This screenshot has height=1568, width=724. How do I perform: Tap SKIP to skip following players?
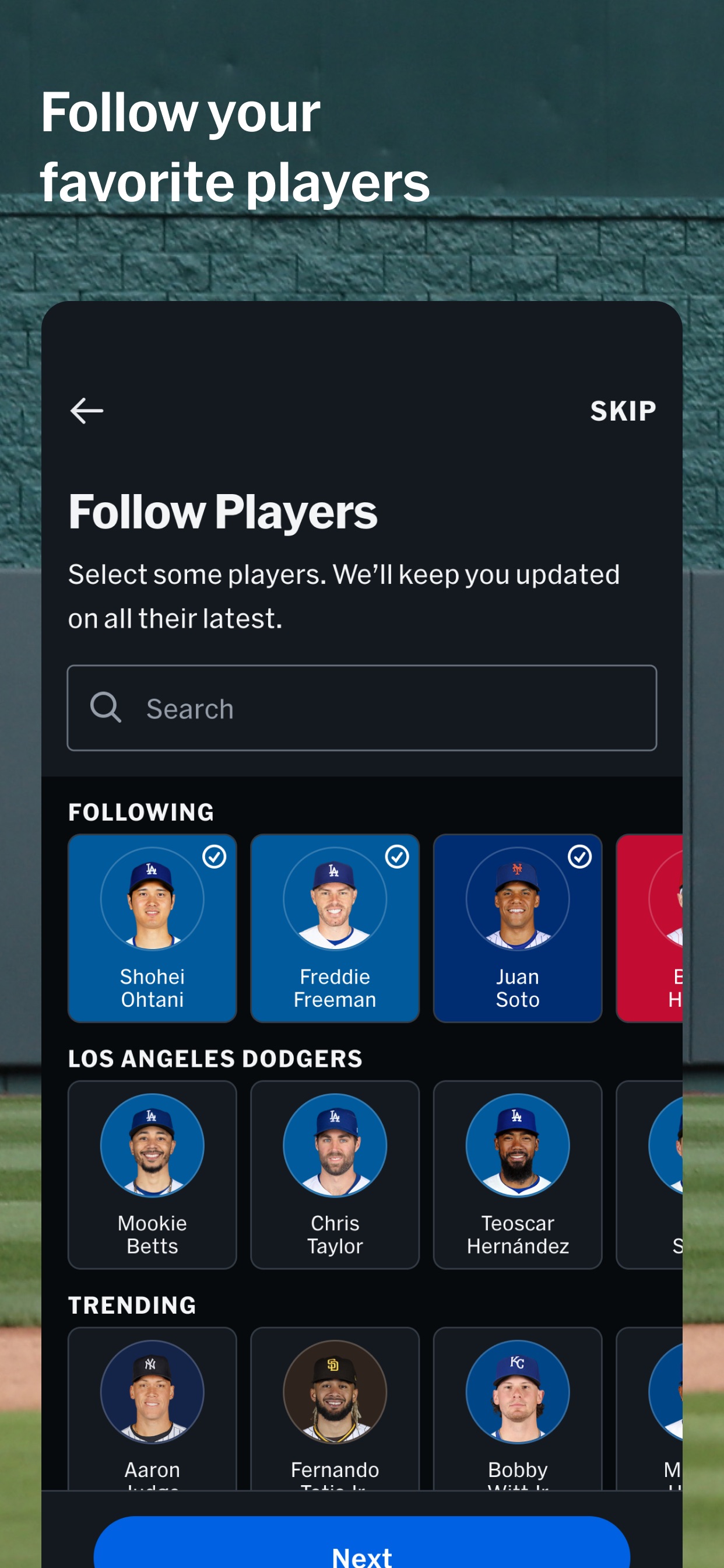click(x=623, y=411)
